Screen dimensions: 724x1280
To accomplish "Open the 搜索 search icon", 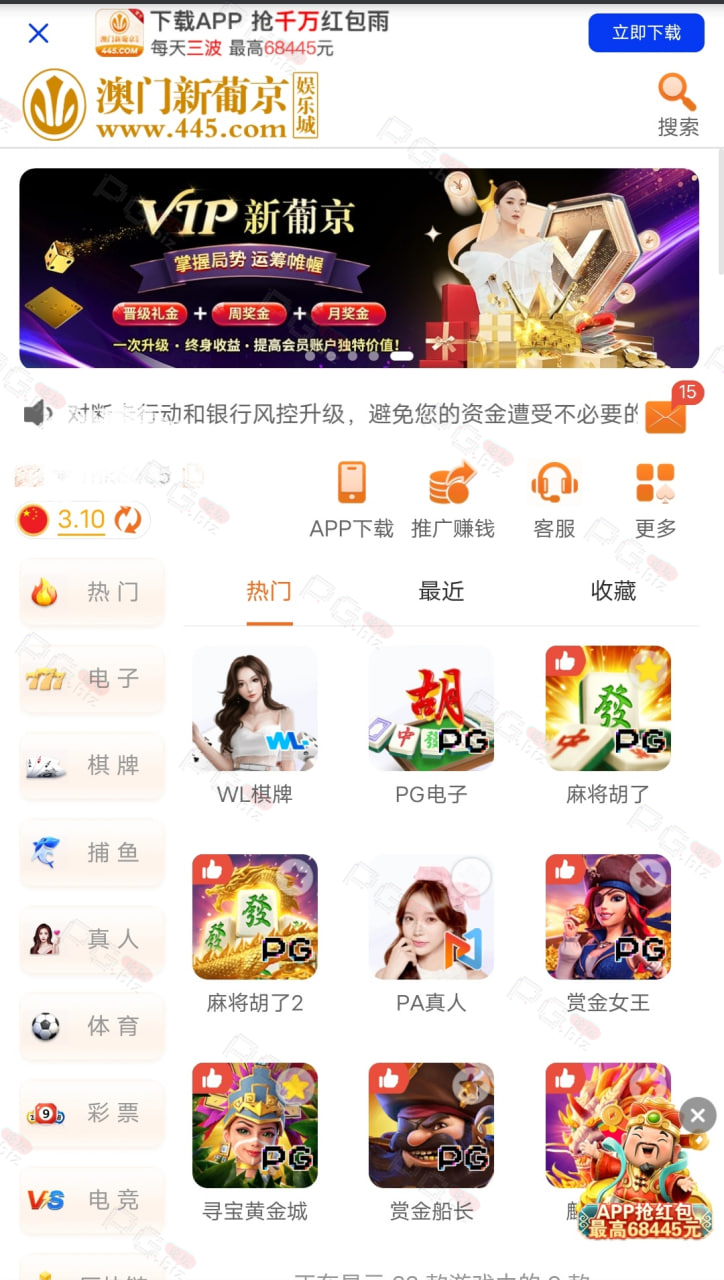I will click(677, 104).
